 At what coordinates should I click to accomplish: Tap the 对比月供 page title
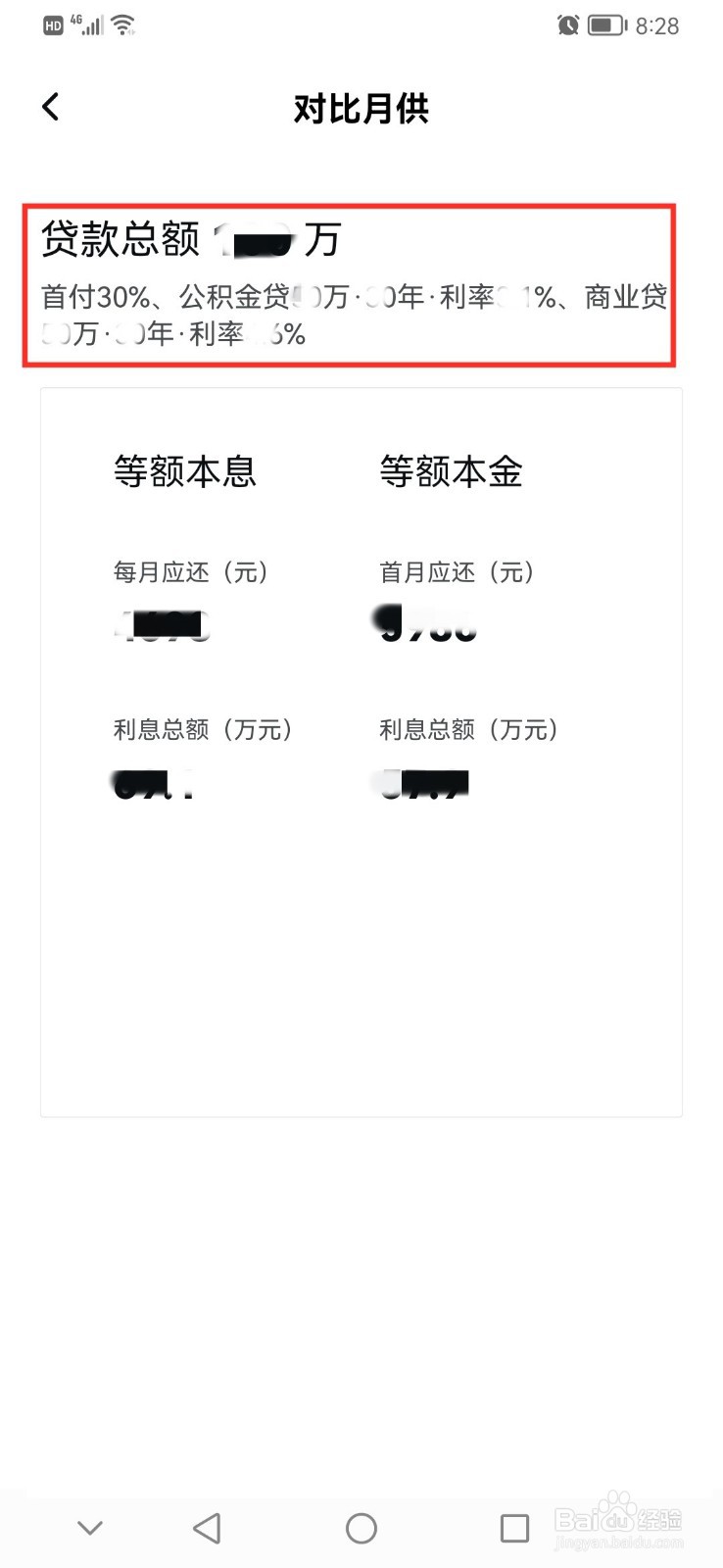click(x=361, y=109)
